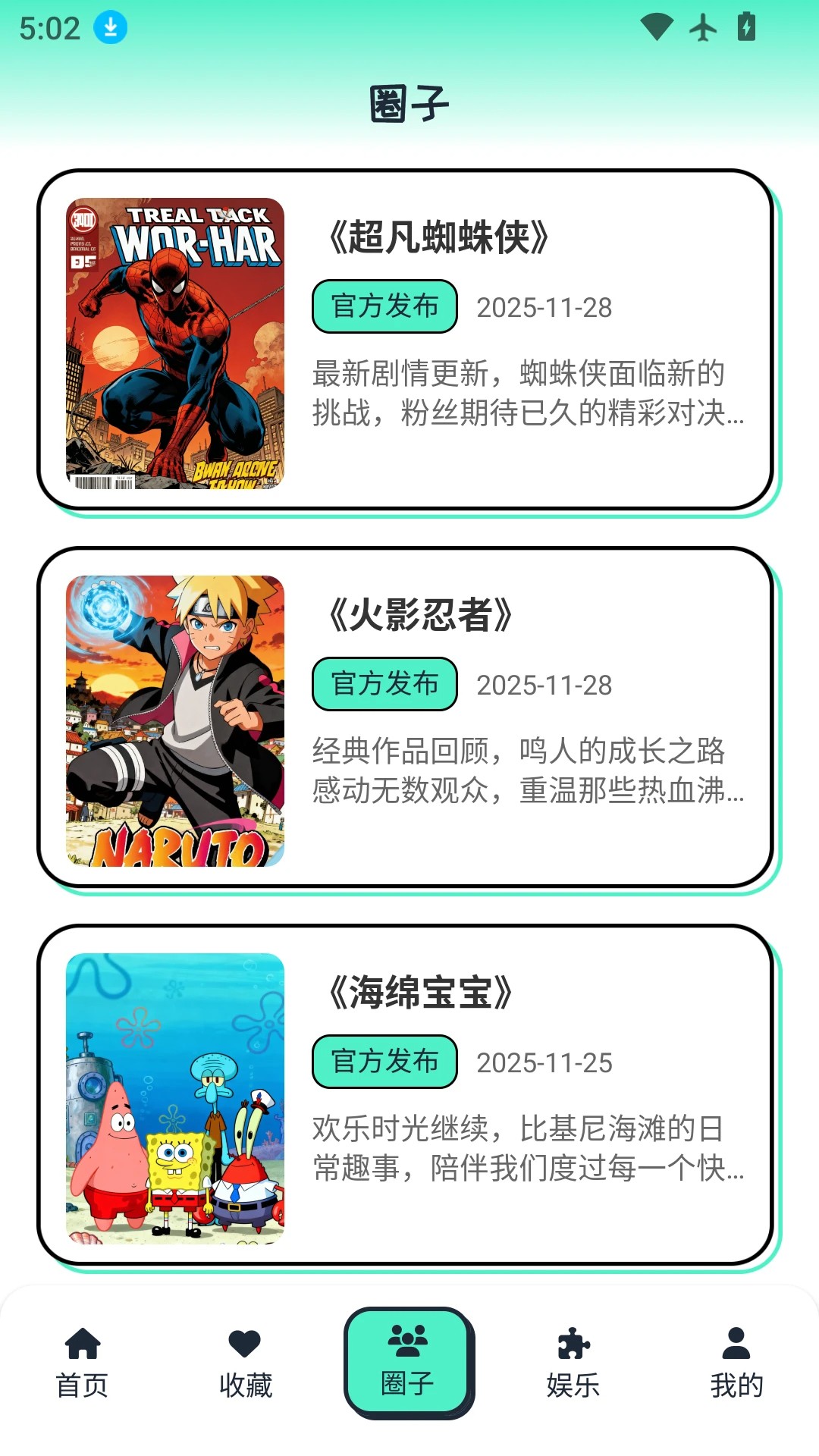Screen dimensions: 819x1456
Task: Tap the 官方发布 badge on the Spider-Man post
Action: (384, 306)
